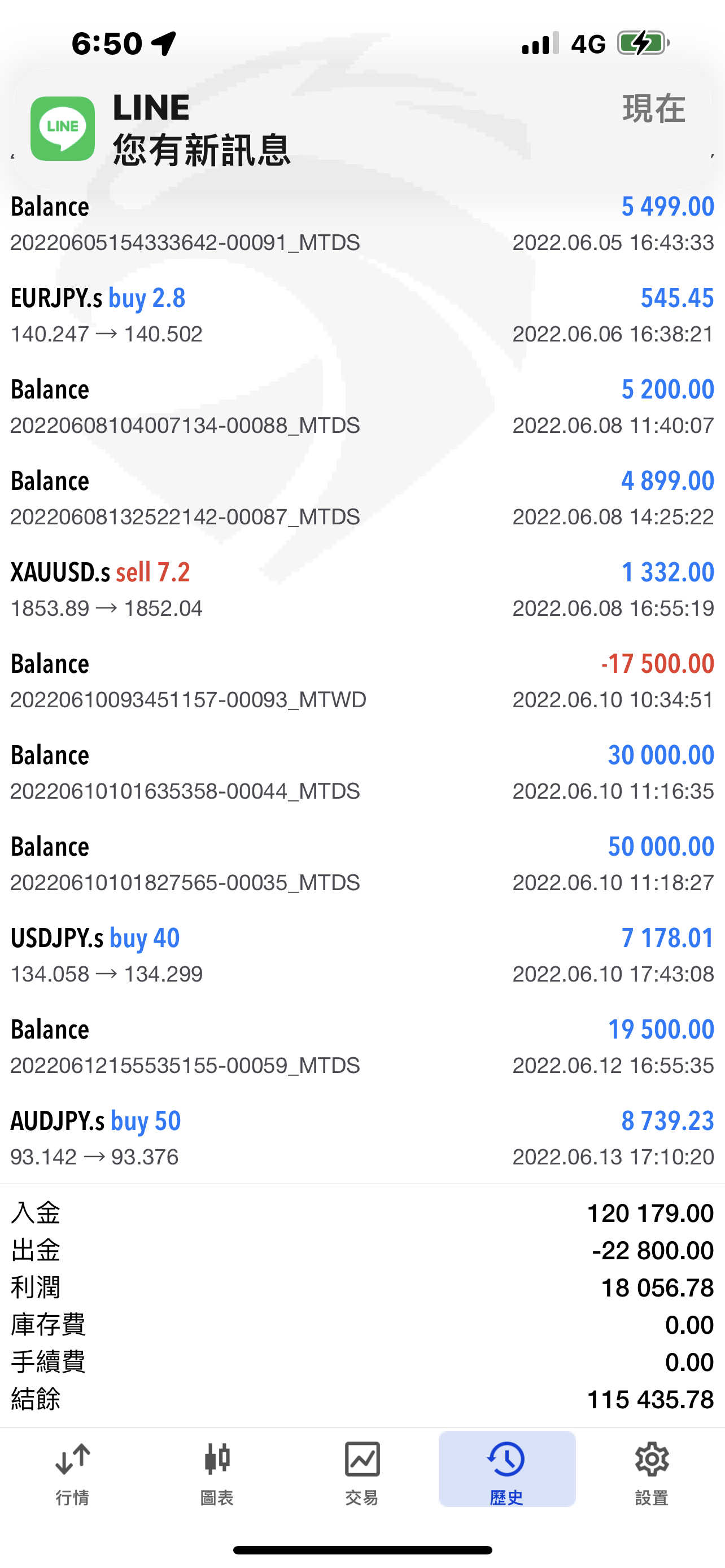This screenshot has height=1568, width=725.
Task: Open the 5 200.00 balance entry
Action: pyautogui.click(x=362, y=406)
